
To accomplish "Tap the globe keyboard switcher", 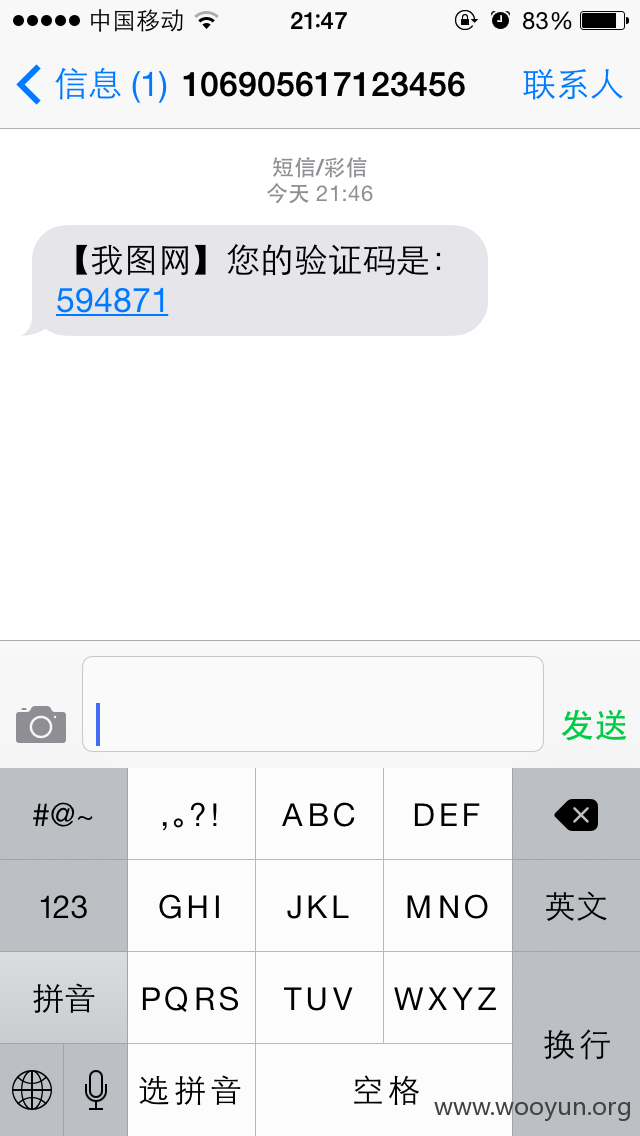I will pyautogui.click(x=32, y=1089).
